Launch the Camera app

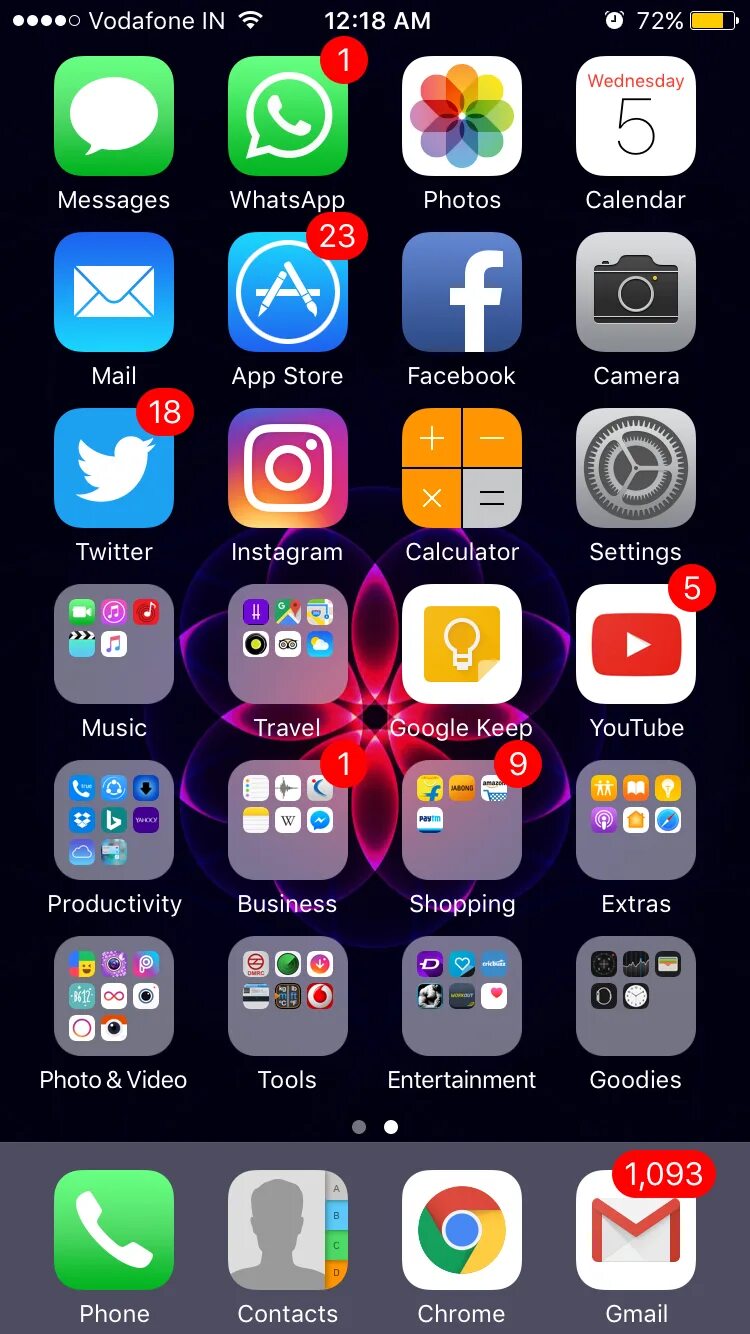point(636,292)
